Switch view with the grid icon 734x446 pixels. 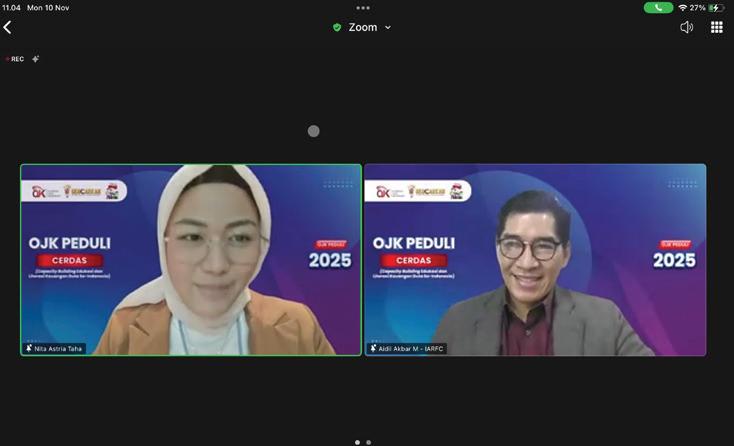[x=717, y=28]
